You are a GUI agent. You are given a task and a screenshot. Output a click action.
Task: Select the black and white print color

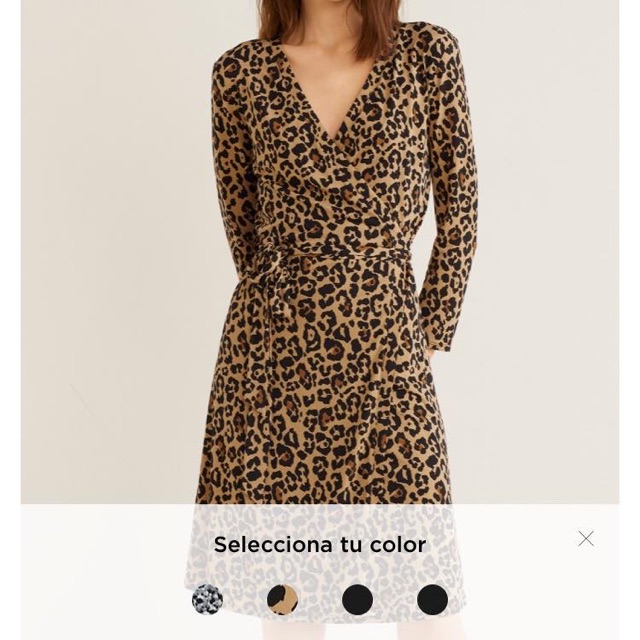click(x=207, y=599)
